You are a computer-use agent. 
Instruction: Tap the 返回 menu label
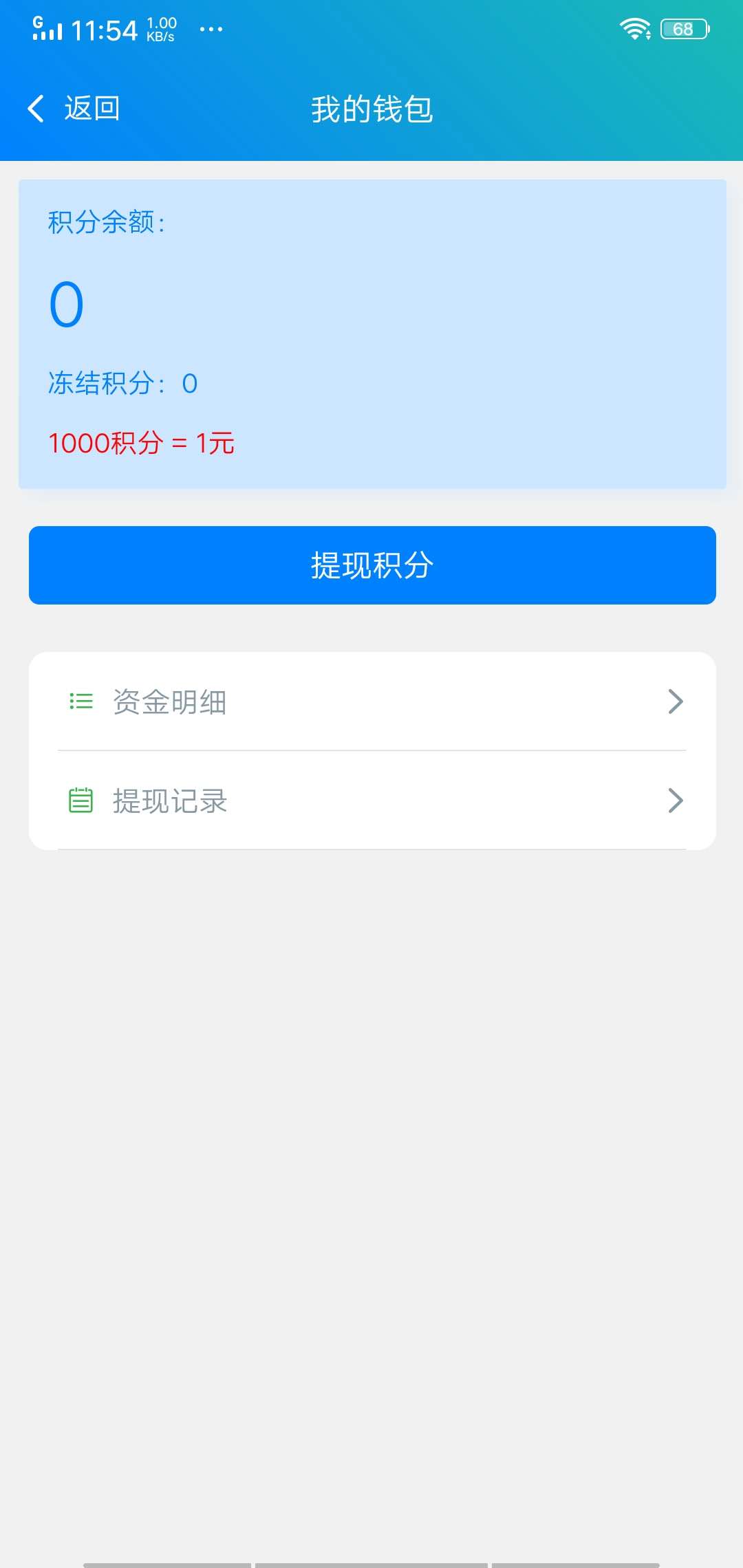click(91, 109)
